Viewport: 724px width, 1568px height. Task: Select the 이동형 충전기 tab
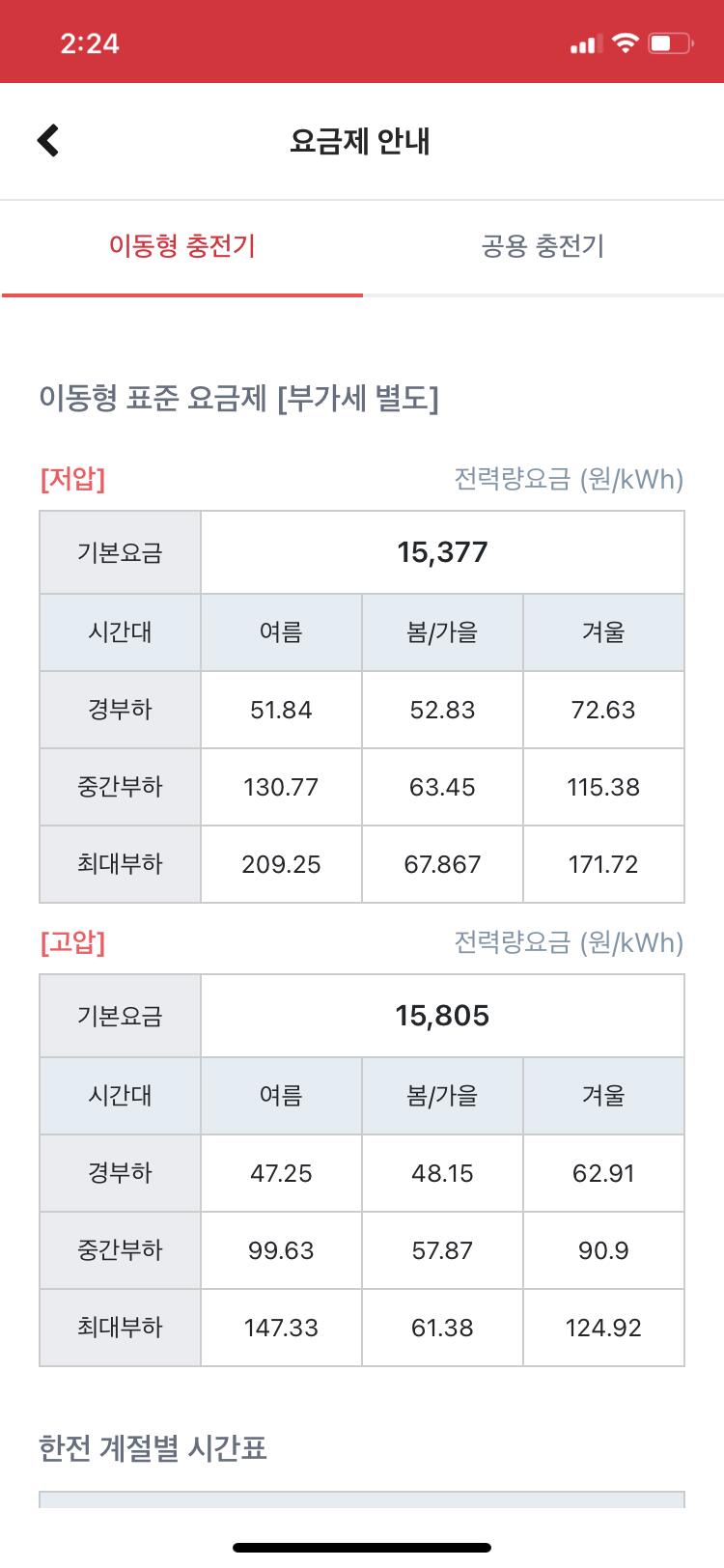pyautogui.click(x=181, y=246)
